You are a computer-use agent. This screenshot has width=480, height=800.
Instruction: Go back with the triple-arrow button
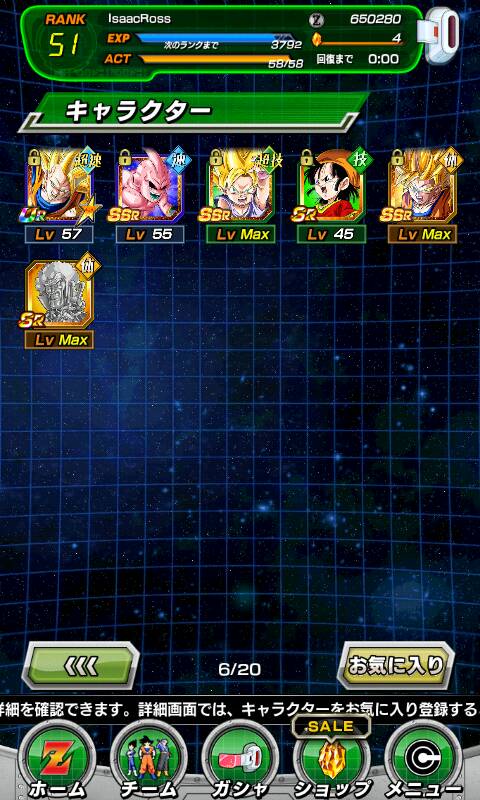point(80,666)
